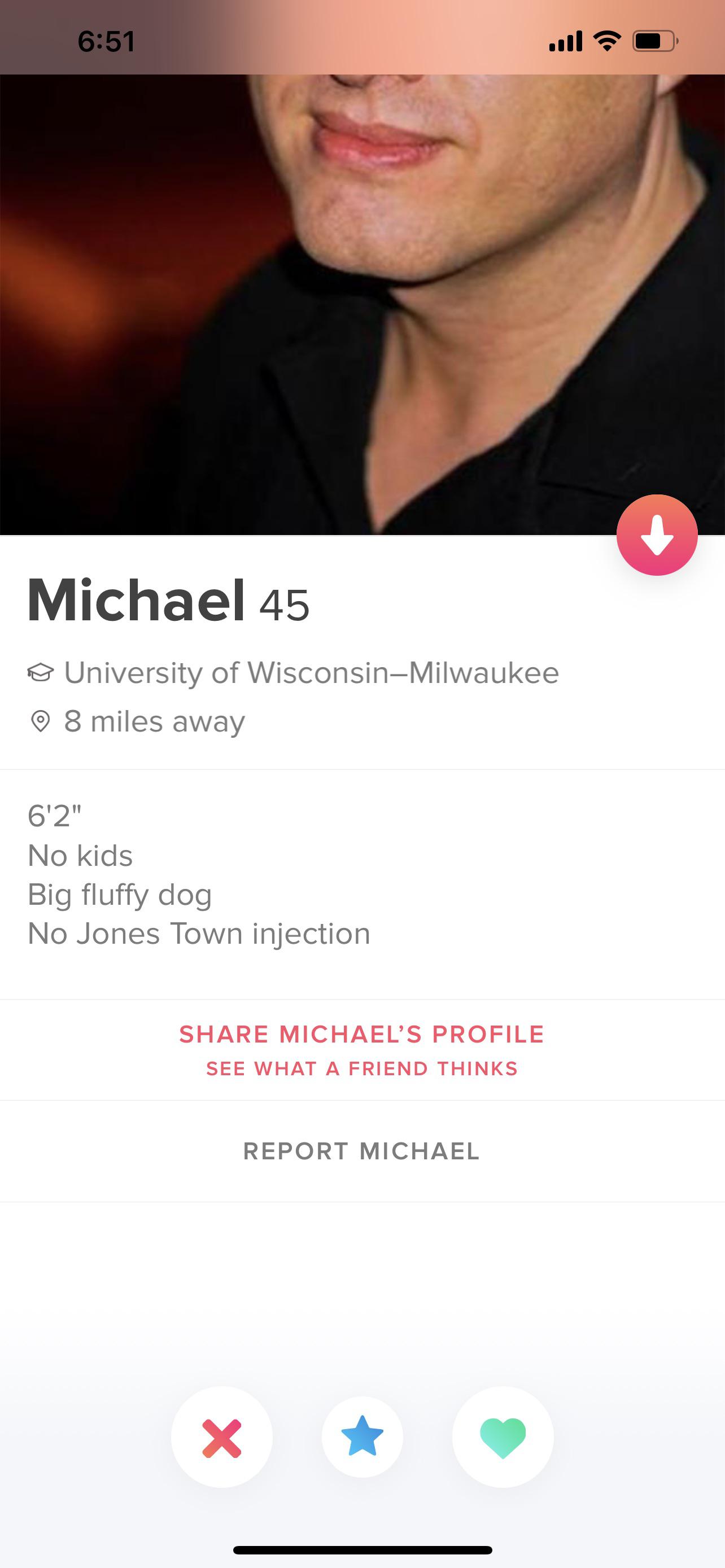The image size is (725, 1568).
Task: Super Like Michael with the blue star
Action: click(x=362, y=1437)
